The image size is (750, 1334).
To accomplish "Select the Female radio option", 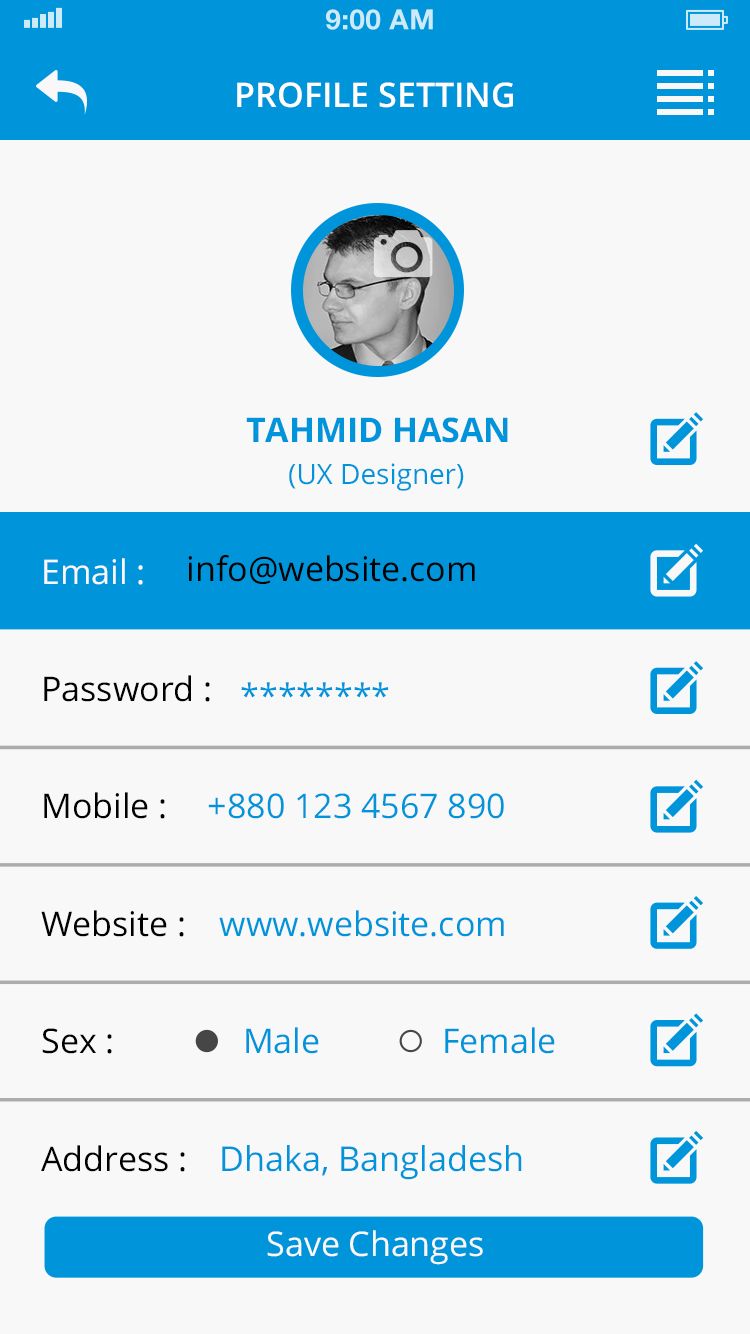I will 410,1042.
